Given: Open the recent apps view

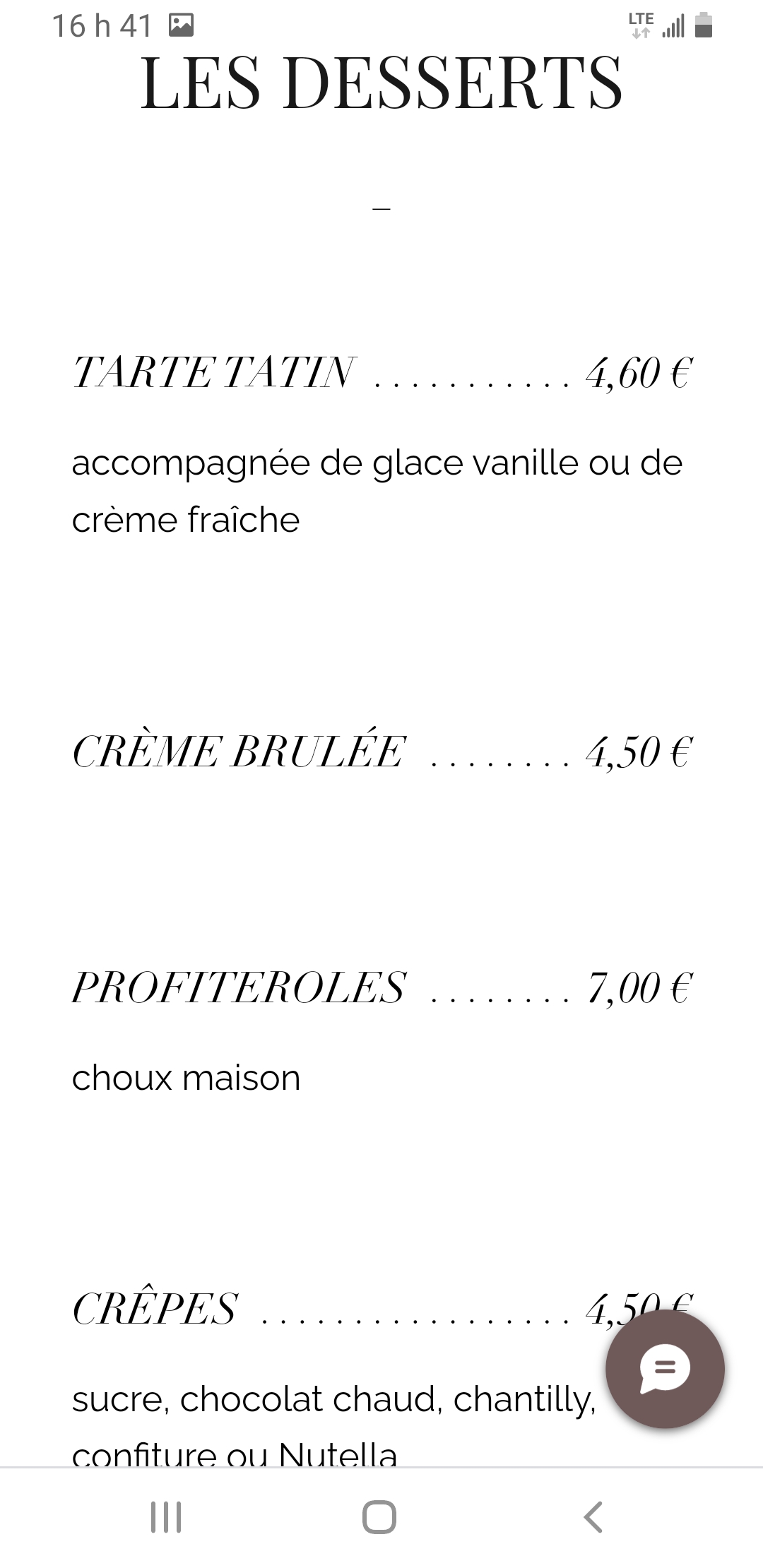Looking at the screenshot, I should point(166,1517).
